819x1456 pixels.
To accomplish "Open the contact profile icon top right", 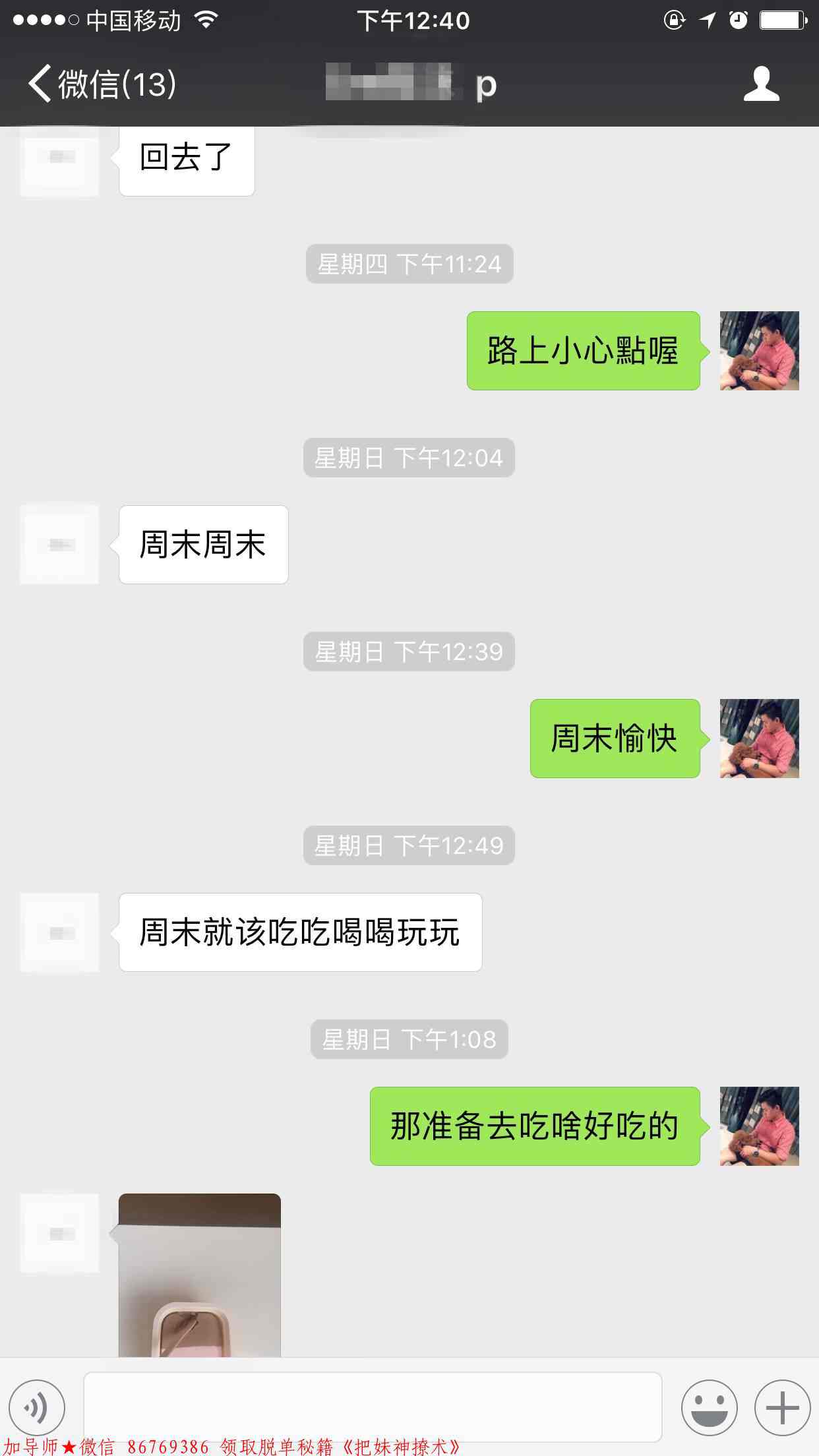I will pos(763,84).
